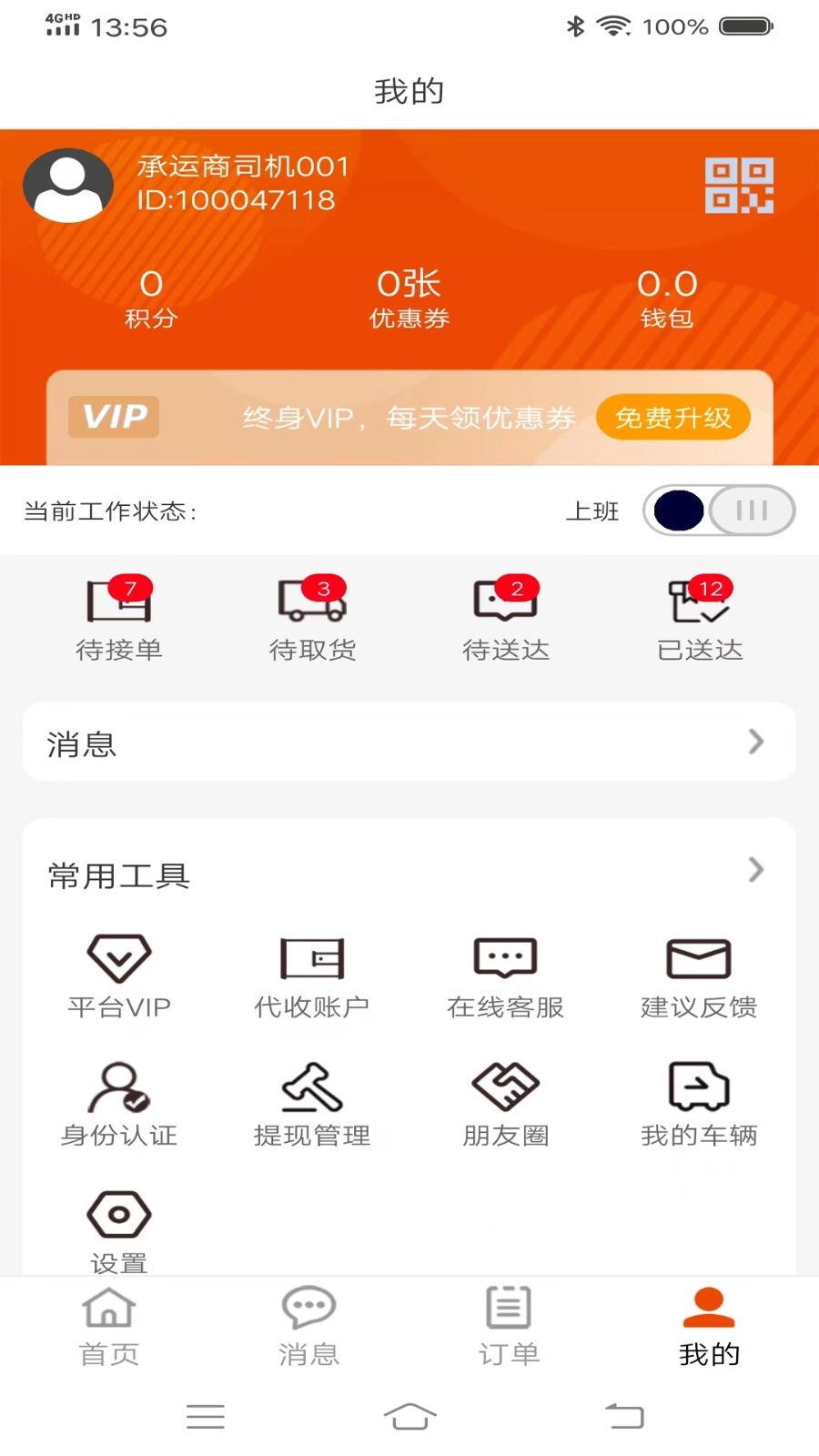View 已送达 delivered orders

(698, 619)
